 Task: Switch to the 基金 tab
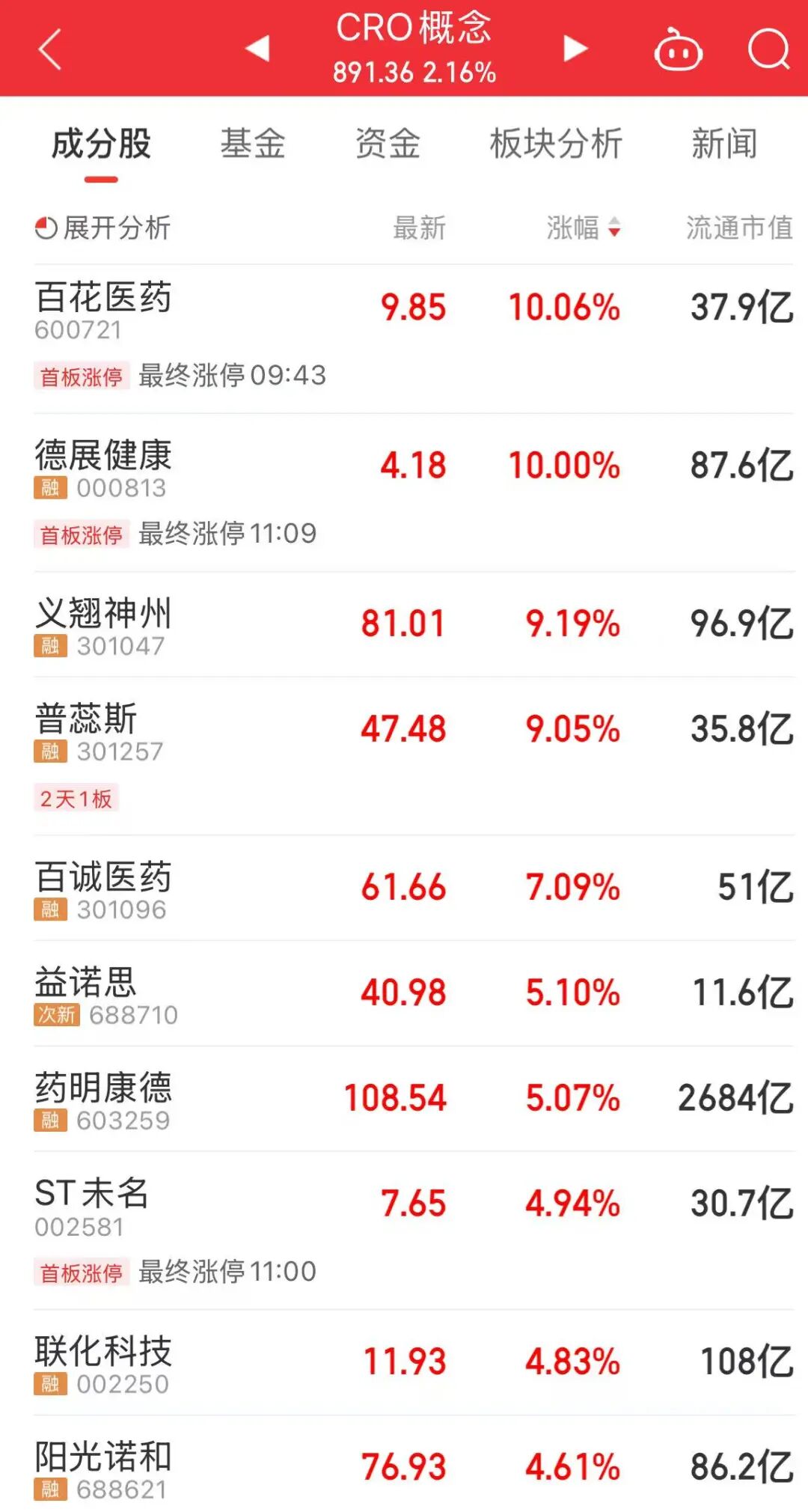tap(254, 144)
